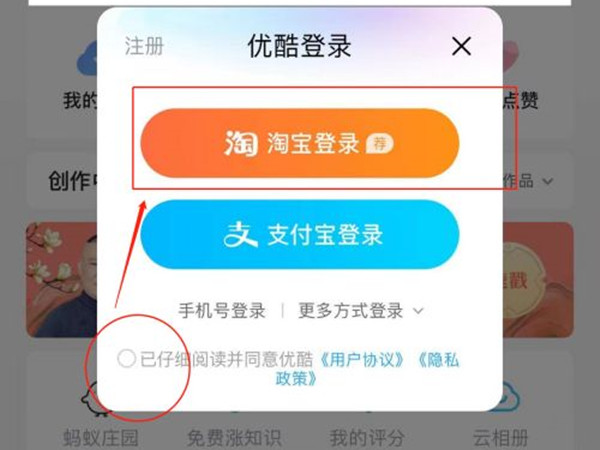Expand 更多方式登录 options

pyautogui.click(x=360, y=311)
